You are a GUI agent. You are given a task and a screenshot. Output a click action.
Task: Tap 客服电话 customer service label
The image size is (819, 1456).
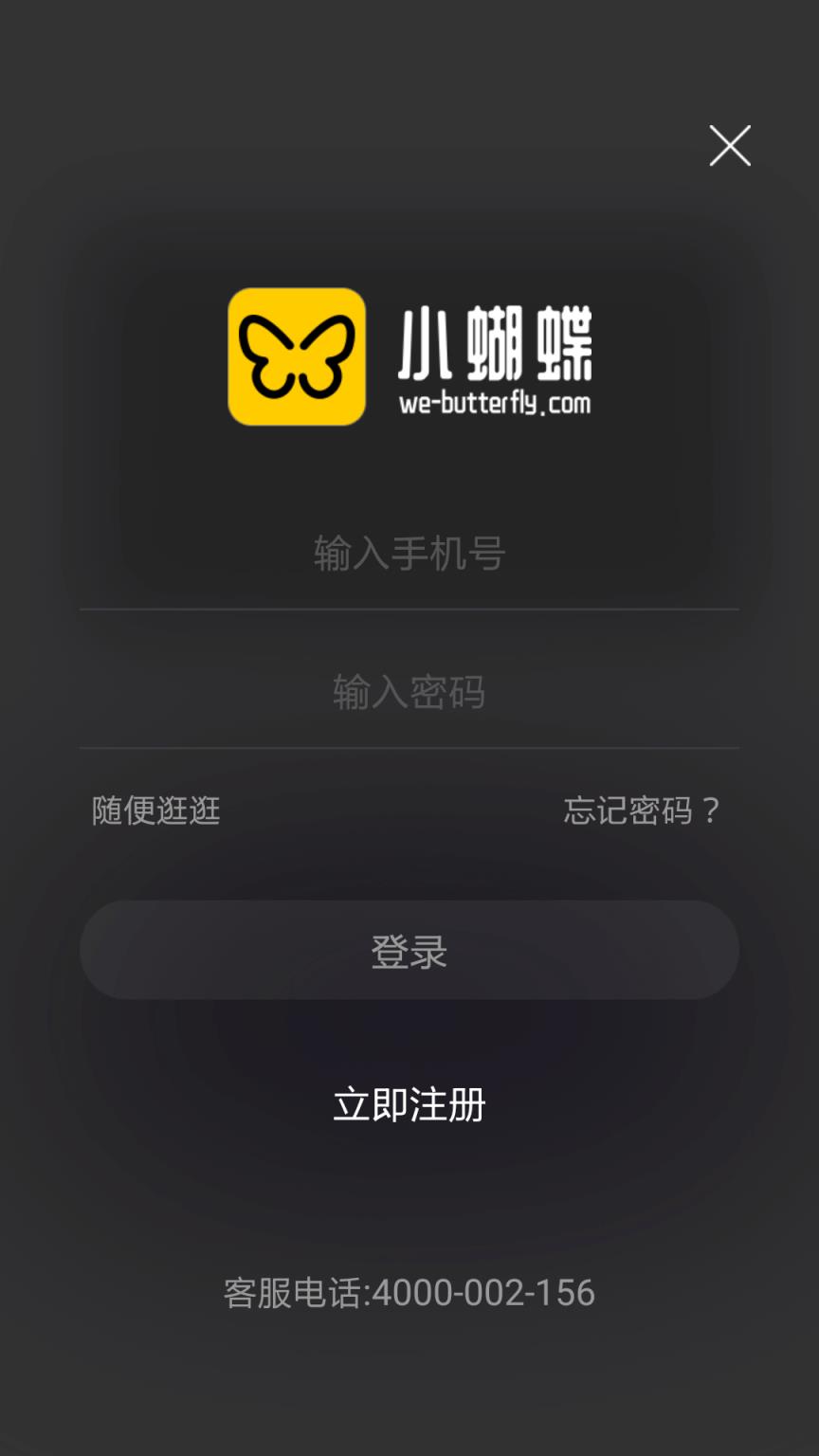click(x=294, y=1293)
